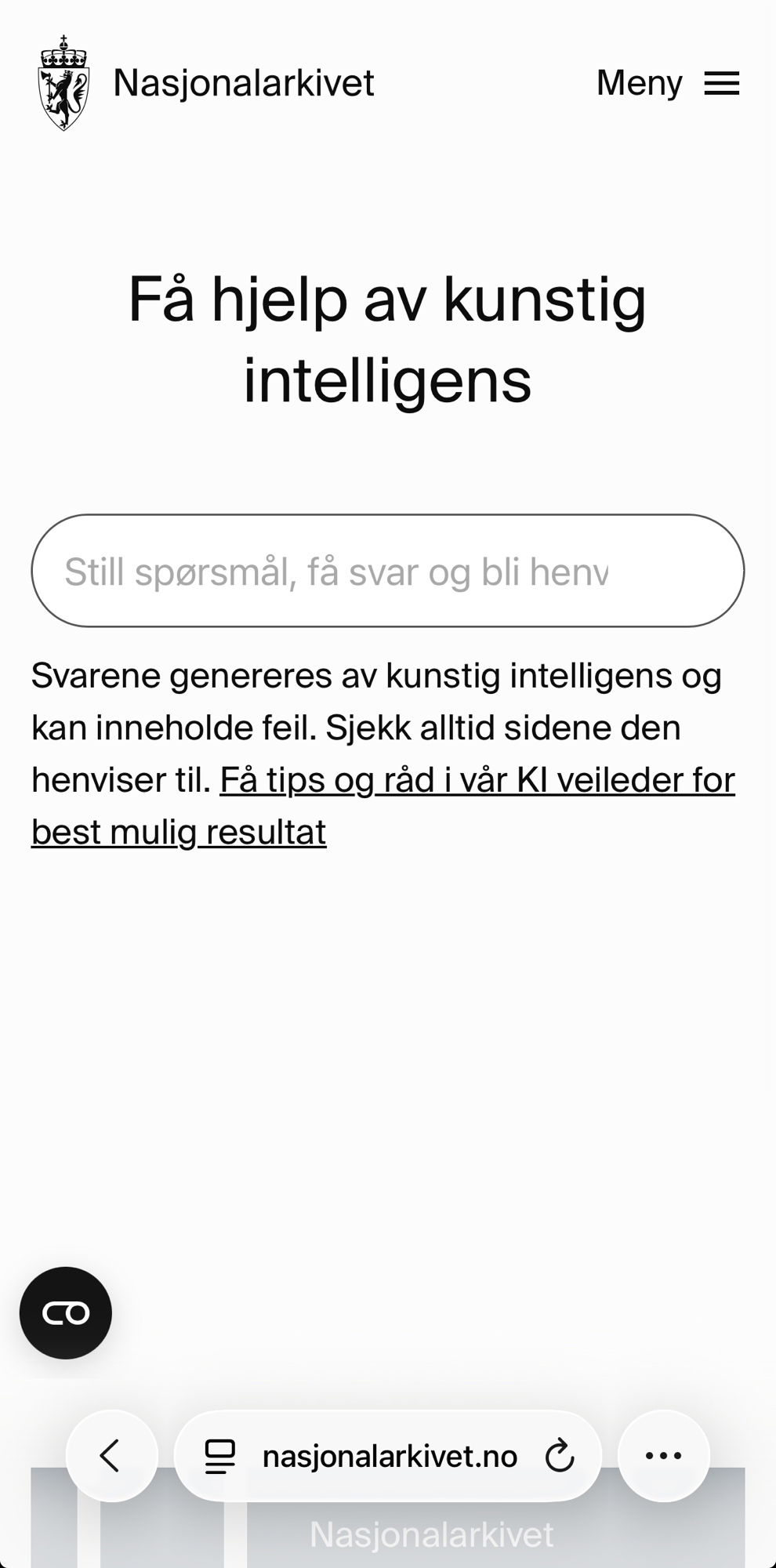Tap the black floating chat button
This screenshot has width=776, height=1568.
[x=66, y=1312]
